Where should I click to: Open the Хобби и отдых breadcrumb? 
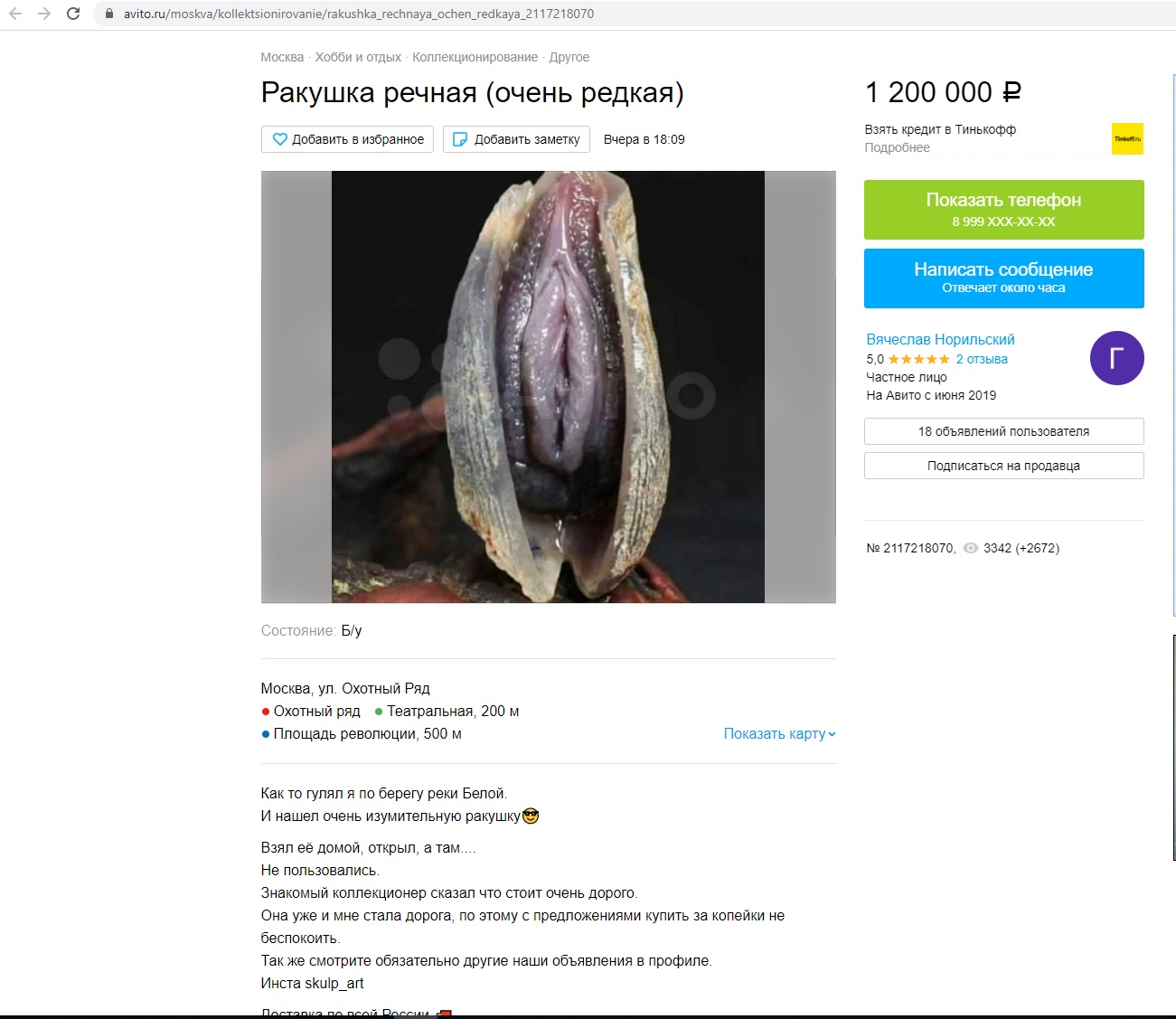[x=358, y=57]
